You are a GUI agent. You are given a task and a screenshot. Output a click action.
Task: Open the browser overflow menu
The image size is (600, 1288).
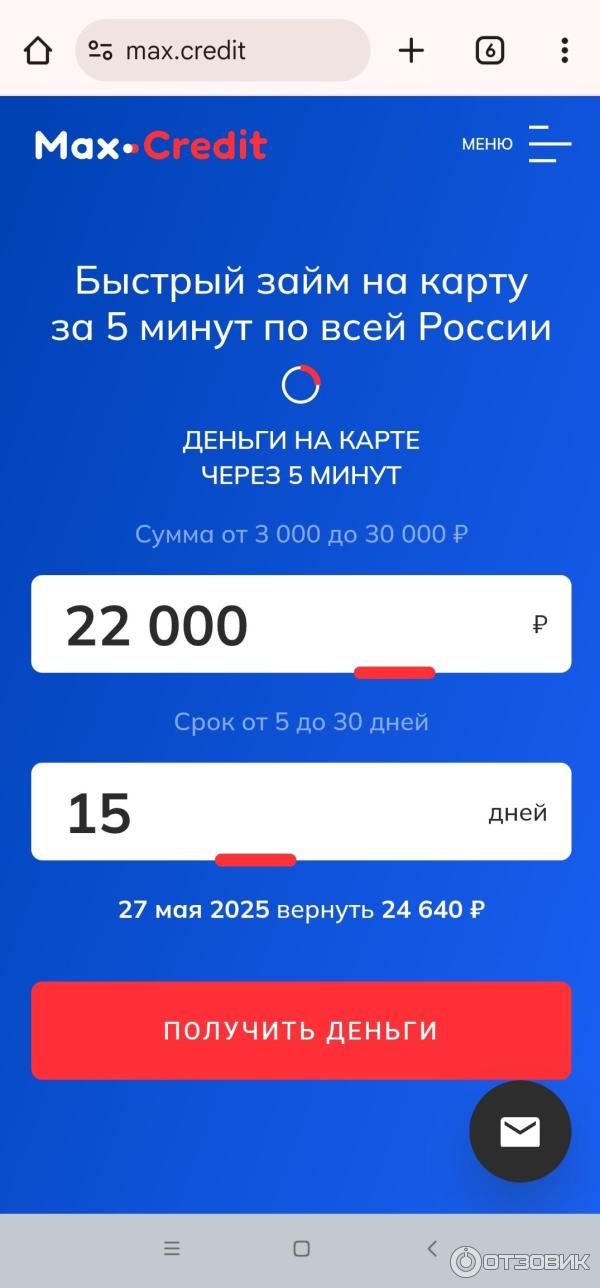pos(564,50)
